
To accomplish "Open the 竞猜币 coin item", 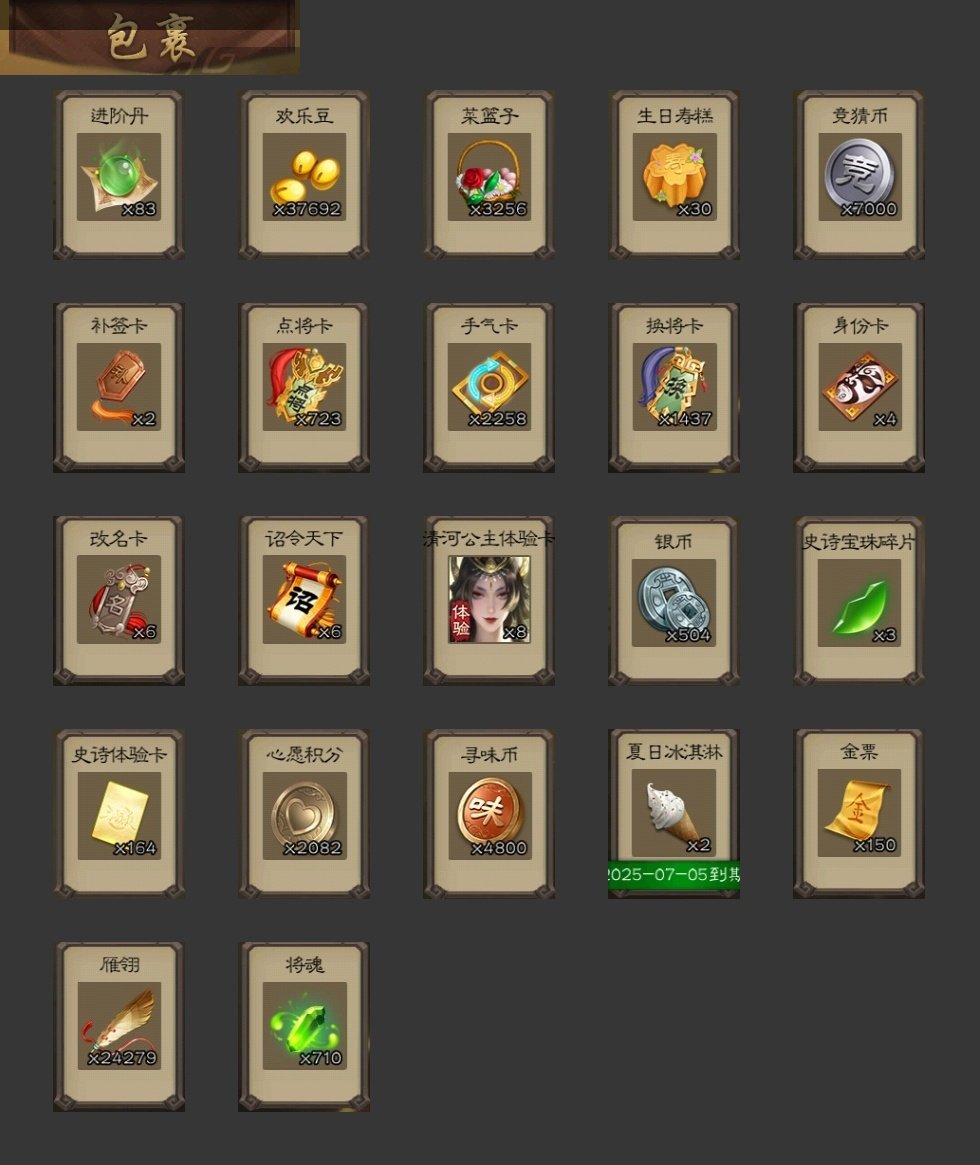I will (x=859, y=176).
